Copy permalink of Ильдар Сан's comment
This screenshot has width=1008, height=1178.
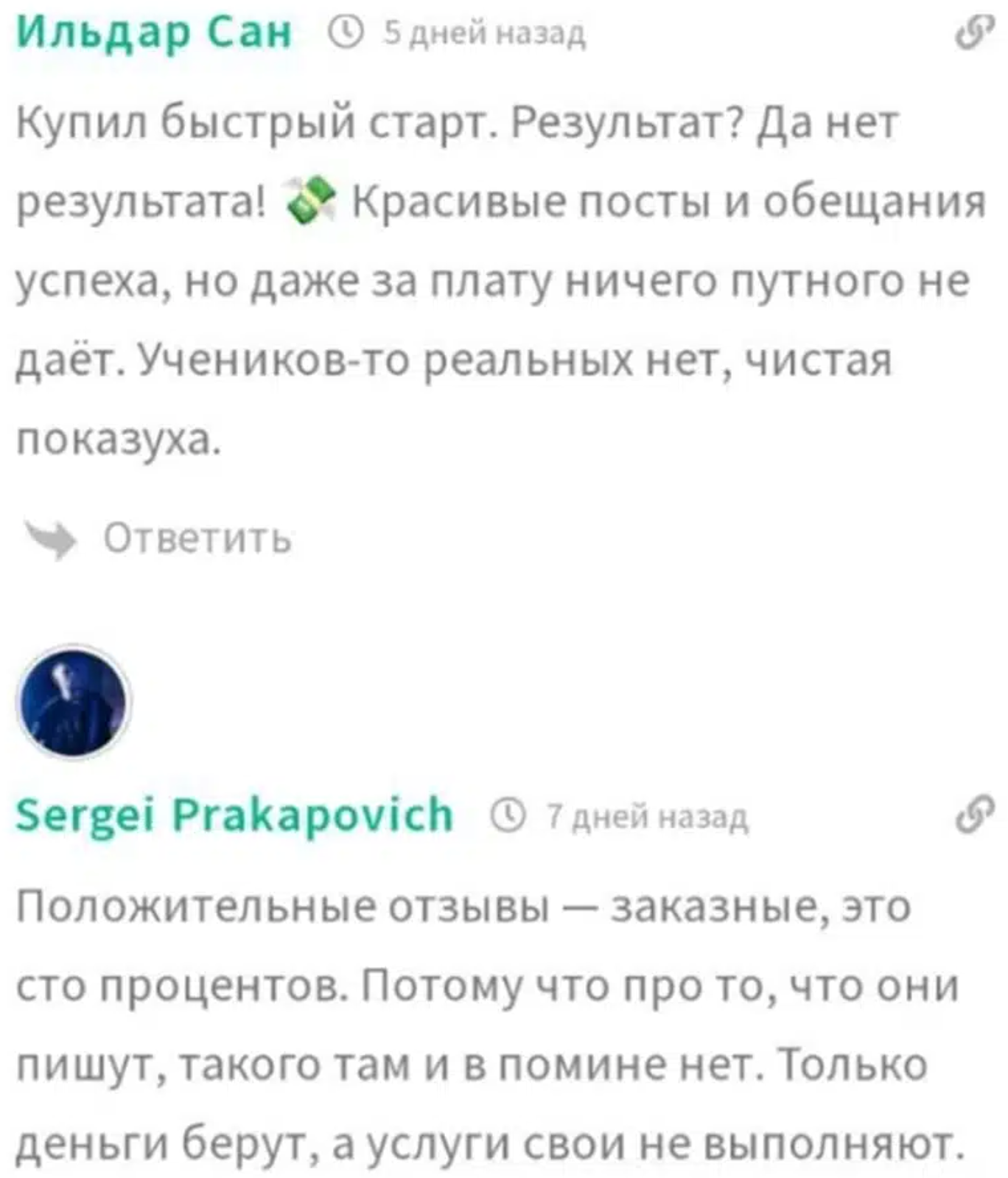(973, 33)
